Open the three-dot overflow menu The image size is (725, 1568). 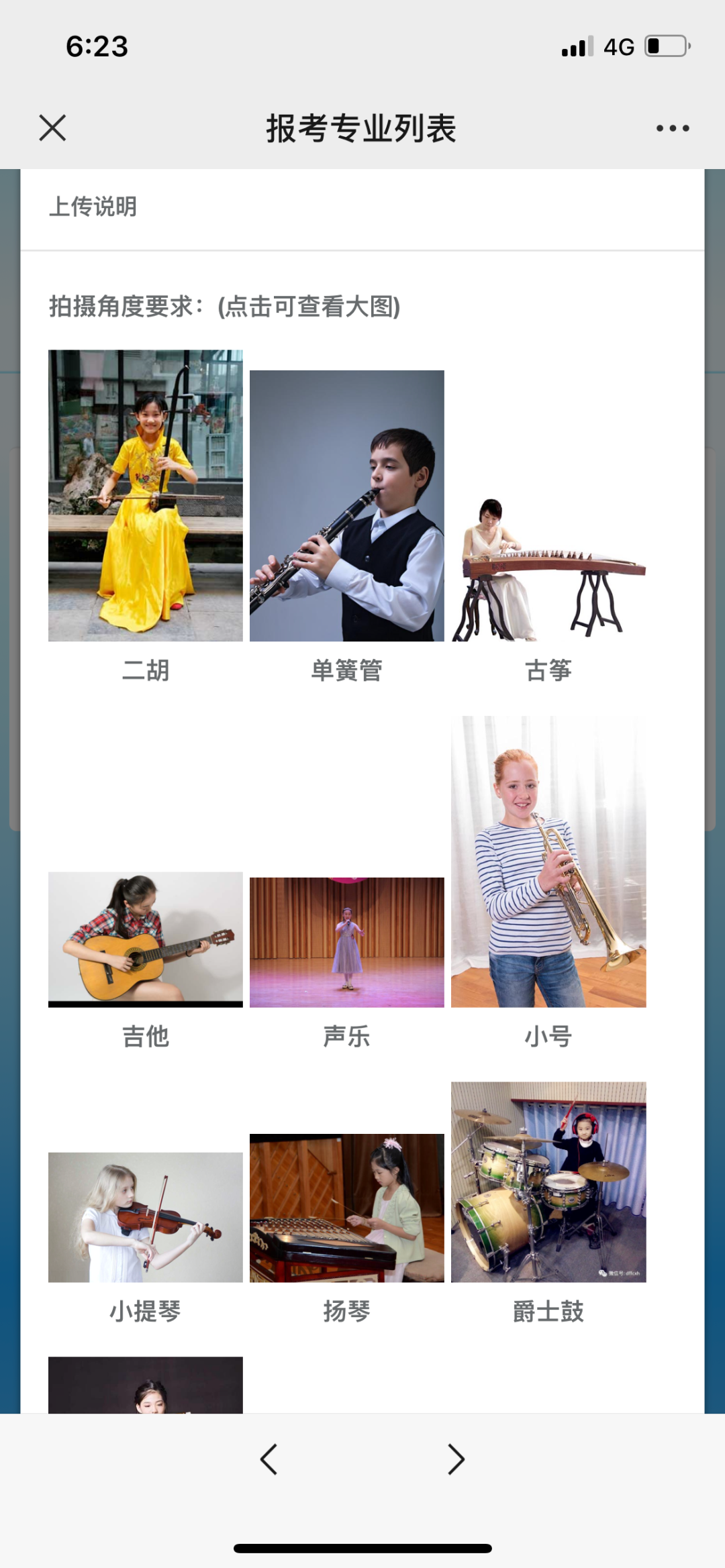pos(673,128)
